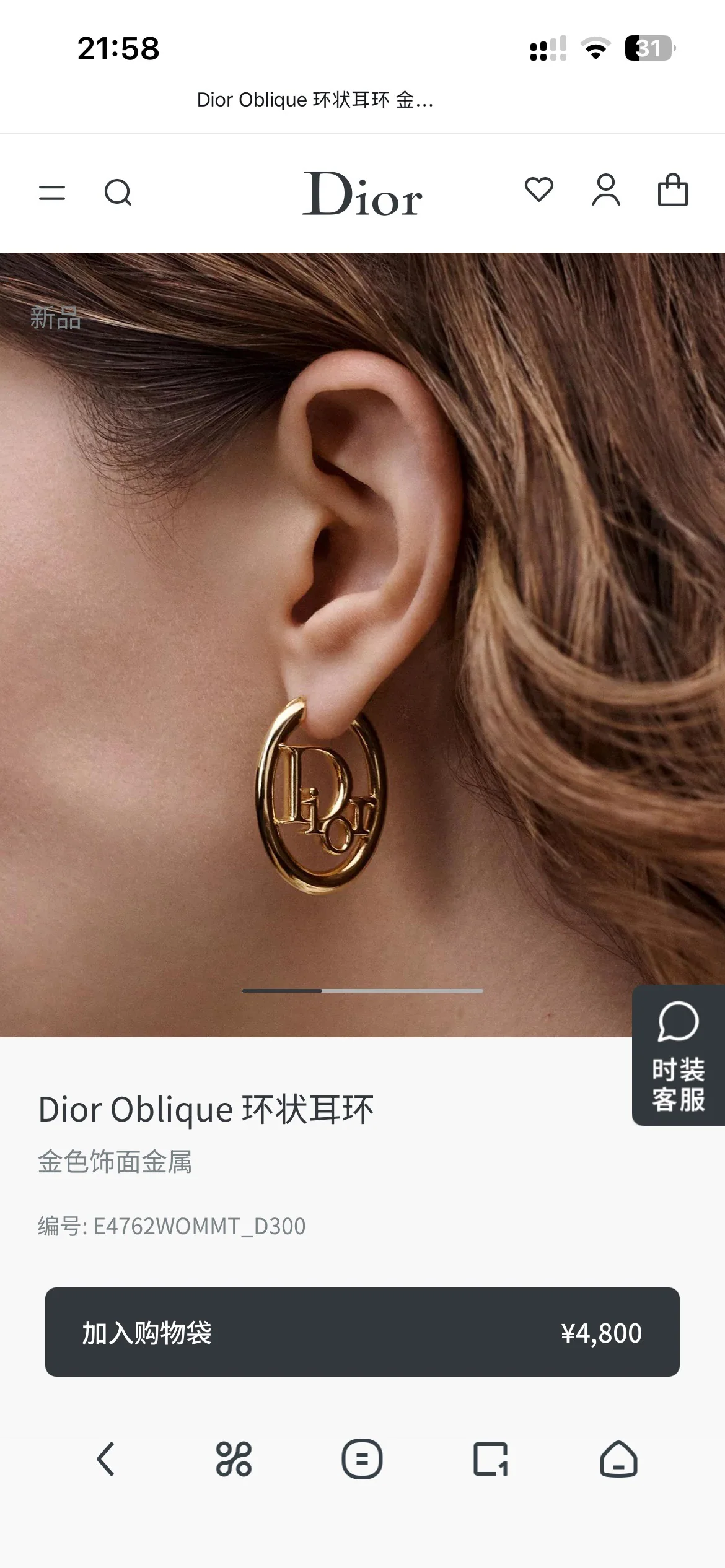Add the earrings via 加入购物袋
The image size is (725, 1568).
tap(362, 1332)
